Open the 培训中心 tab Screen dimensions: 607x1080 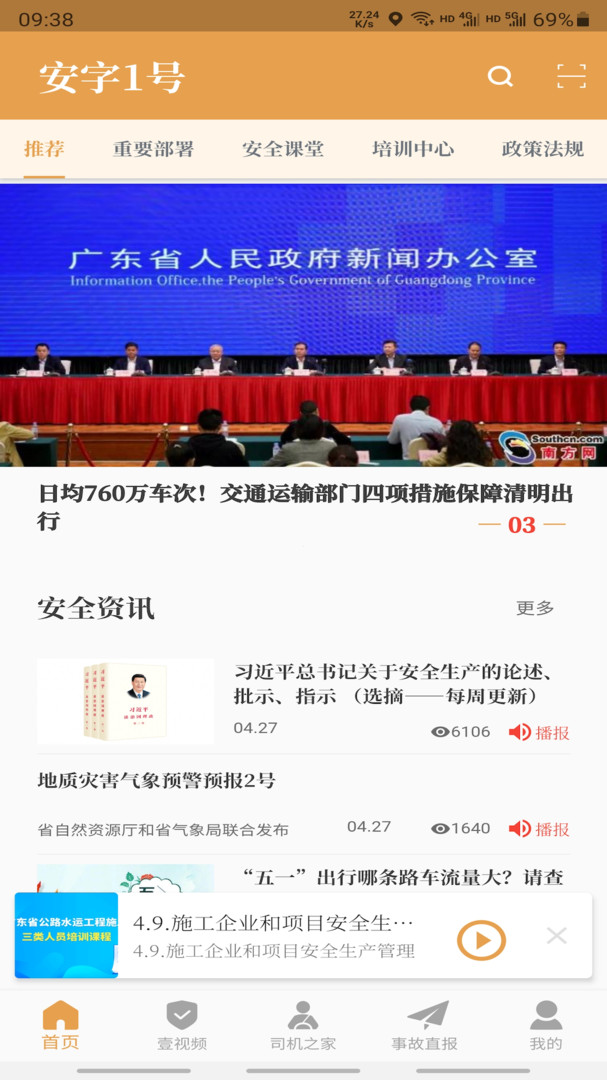(413, 149)
